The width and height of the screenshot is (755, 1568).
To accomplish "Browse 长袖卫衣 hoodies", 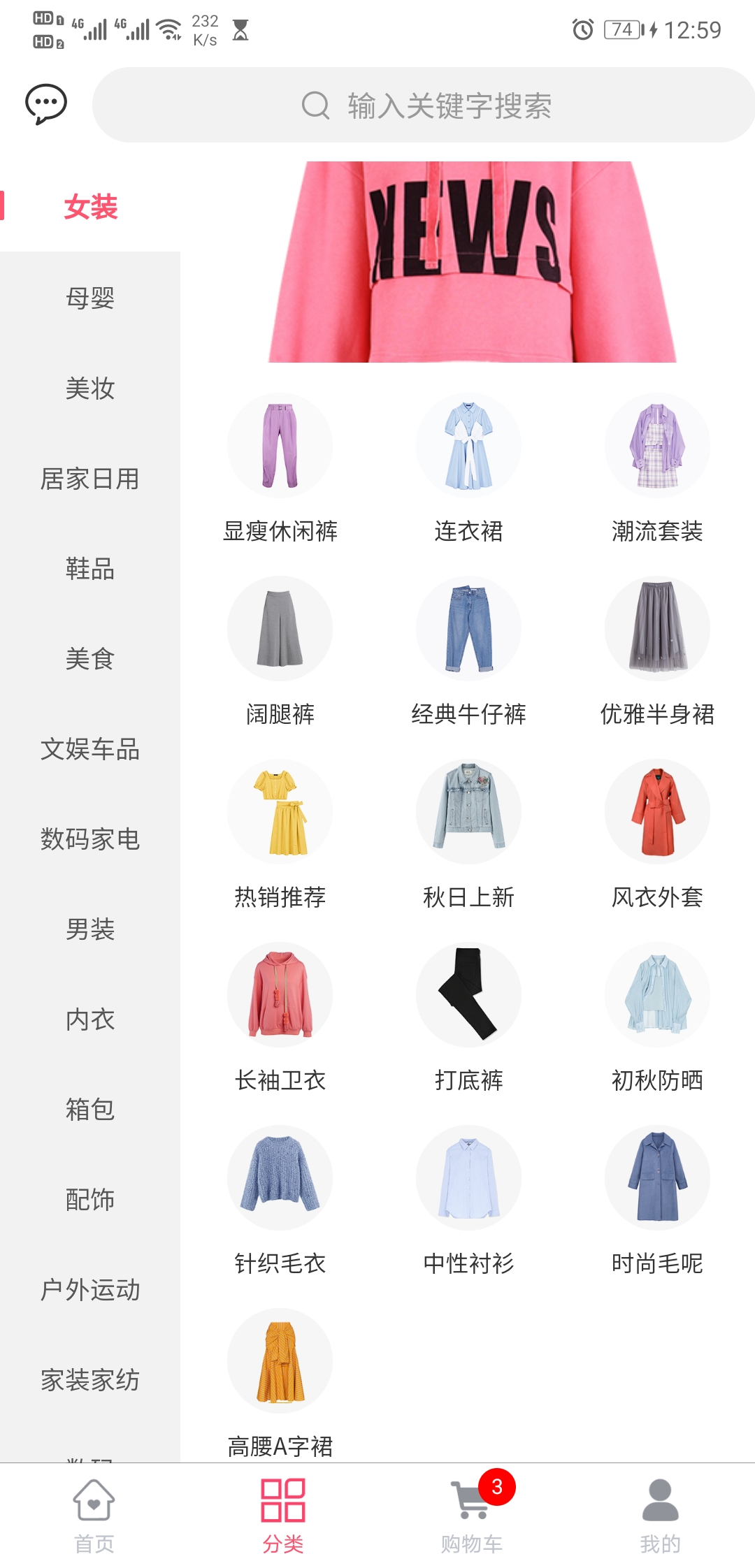I will pyautogui.click(x=280, y=1018).
